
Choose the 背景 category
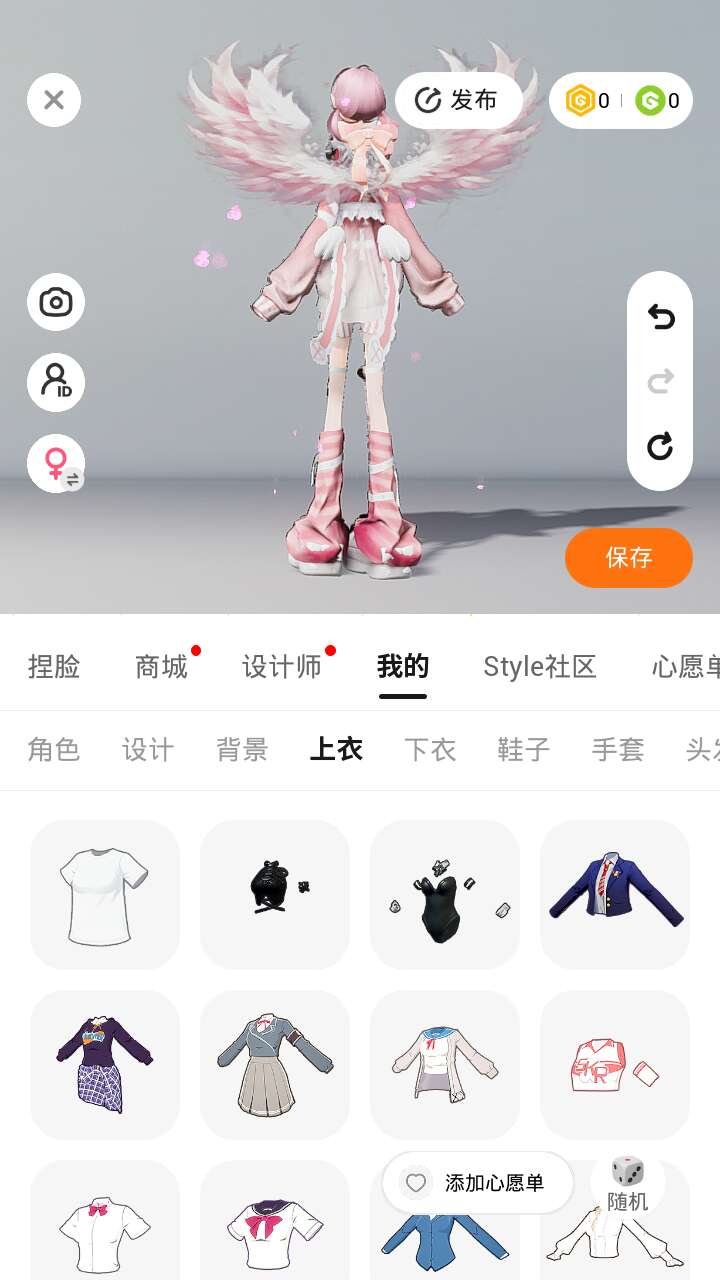pyautogui.click(x=242, y=750)
